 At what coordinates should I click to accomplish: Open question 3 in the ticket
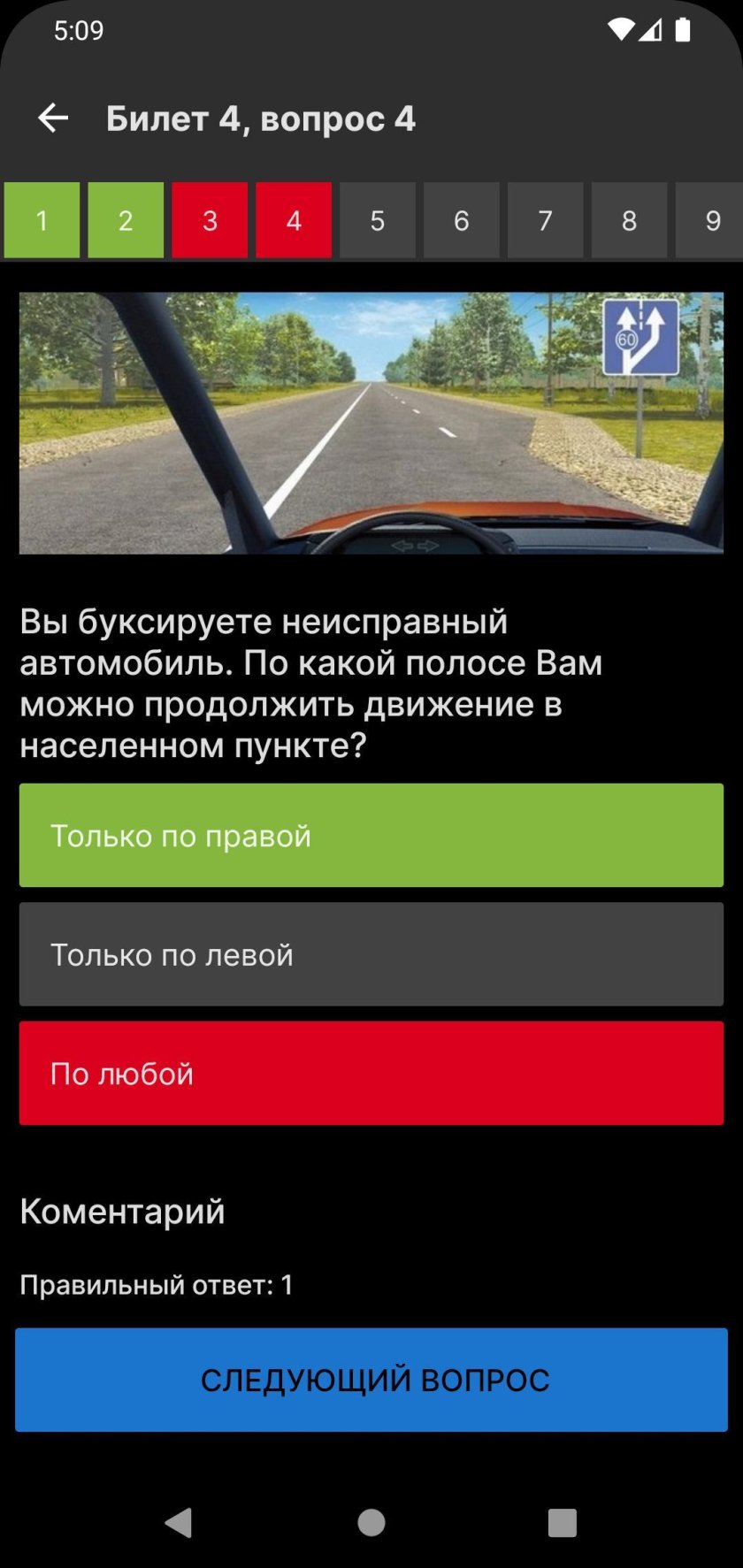click(x=210, y=220)
